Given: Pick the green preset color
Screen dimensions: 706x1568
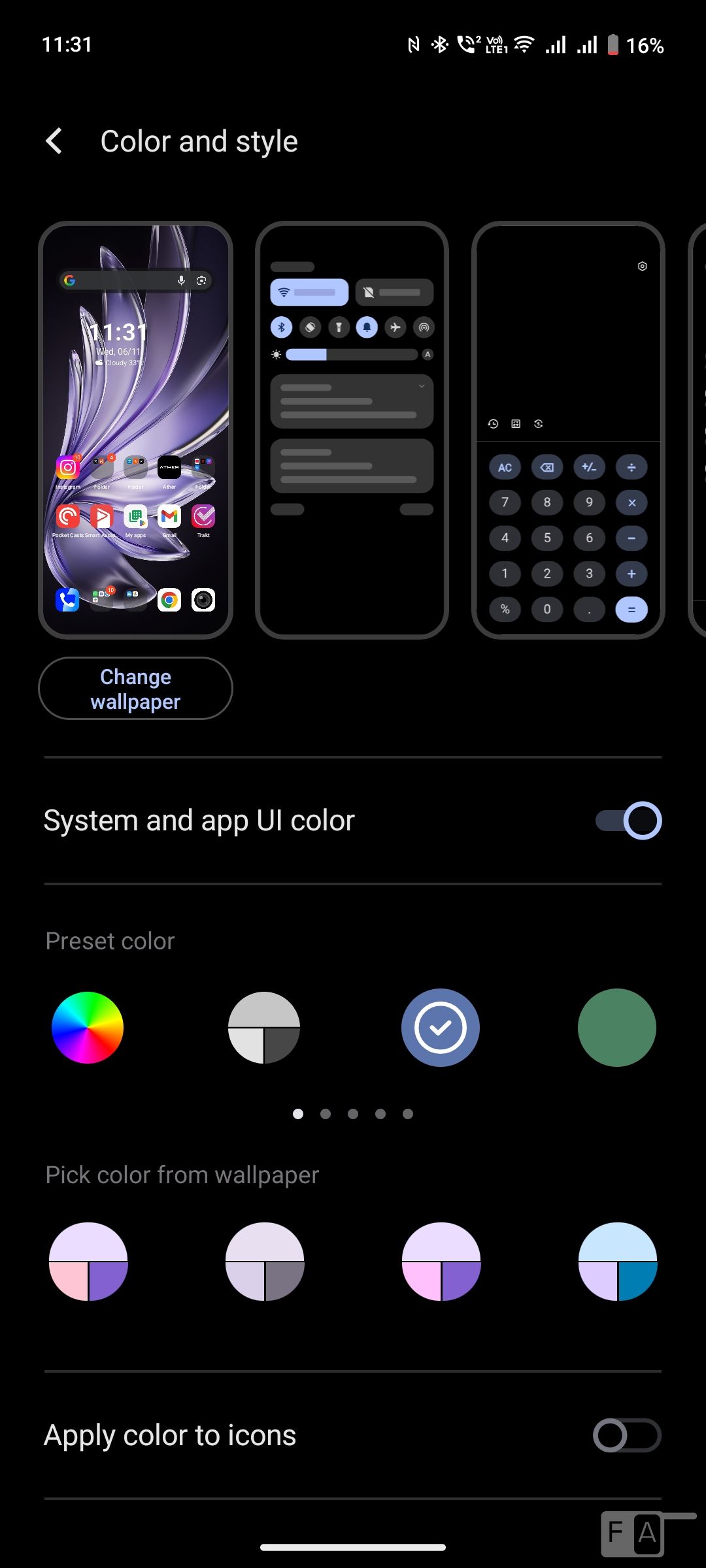Looking at the screenshot, I should point(617,1028).
